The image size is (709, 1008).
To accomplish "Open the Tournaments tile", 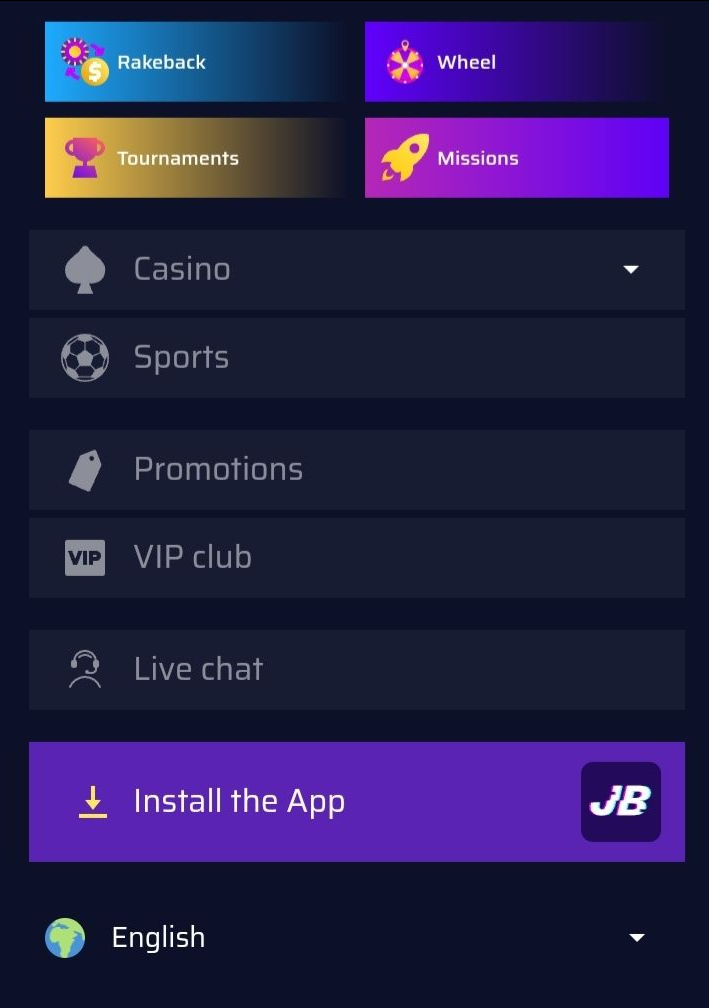I will pos(195,158).
